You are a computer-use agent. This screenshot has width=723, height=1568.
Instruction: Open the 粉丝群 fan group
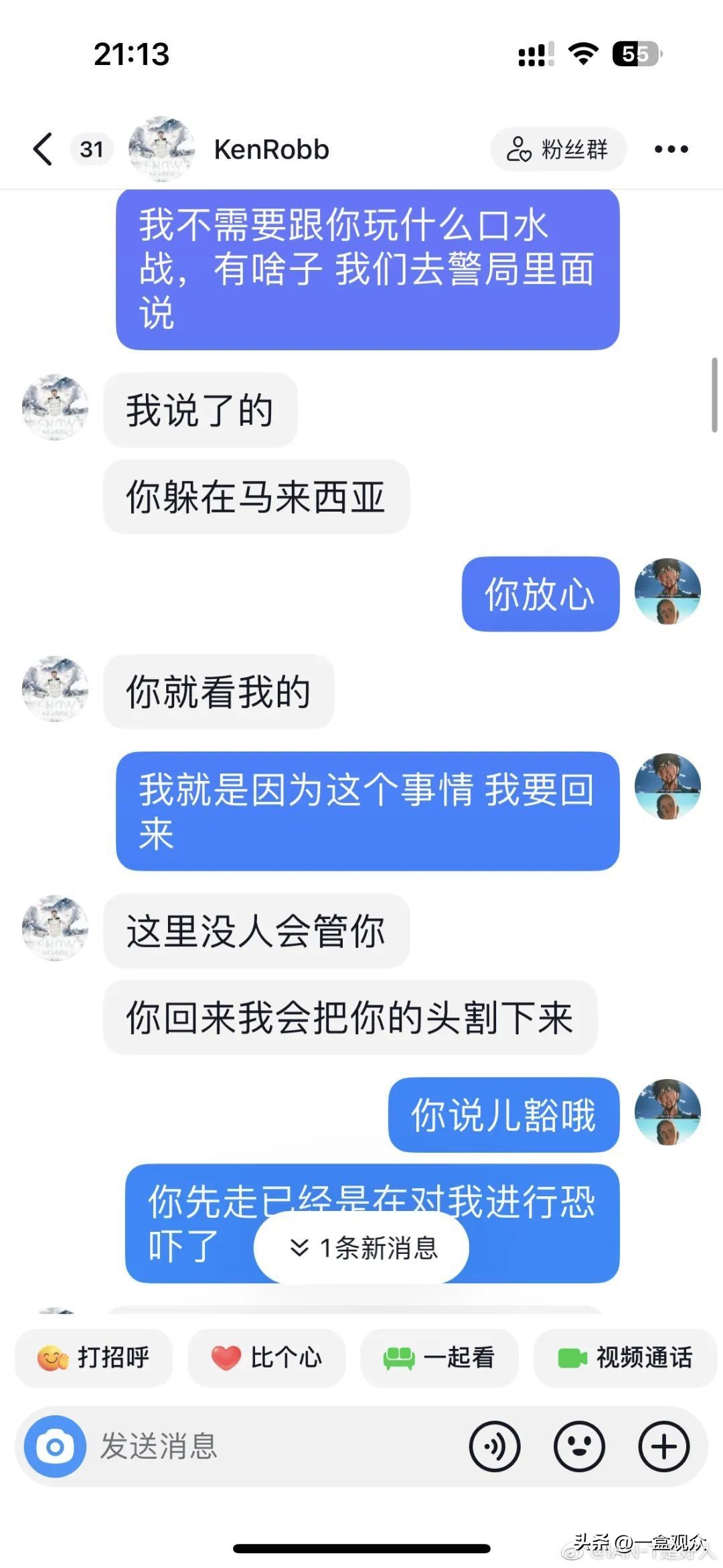[x=560, y=149]
